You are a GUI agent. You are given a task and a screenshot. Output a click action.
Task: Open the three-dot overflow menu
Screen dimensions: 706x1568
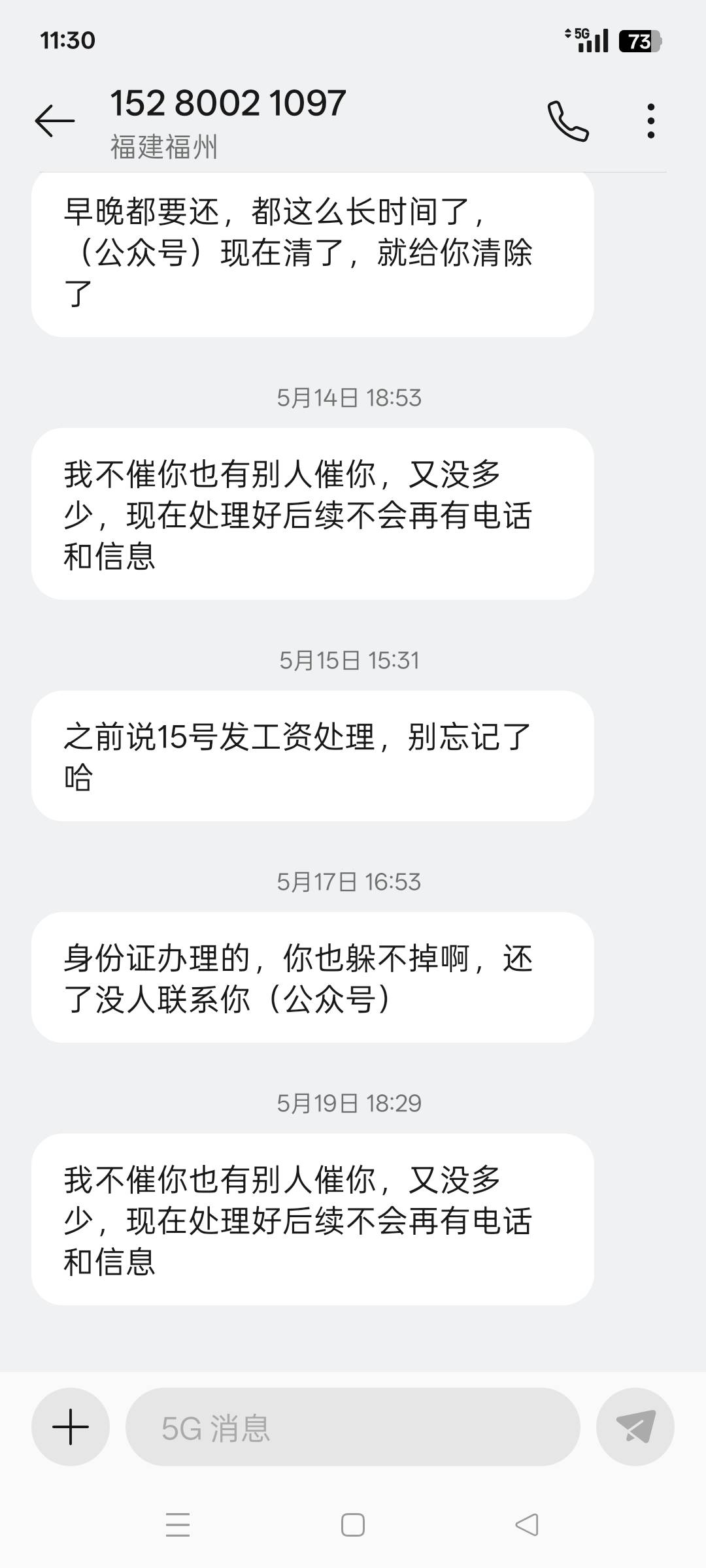(650, 121)
